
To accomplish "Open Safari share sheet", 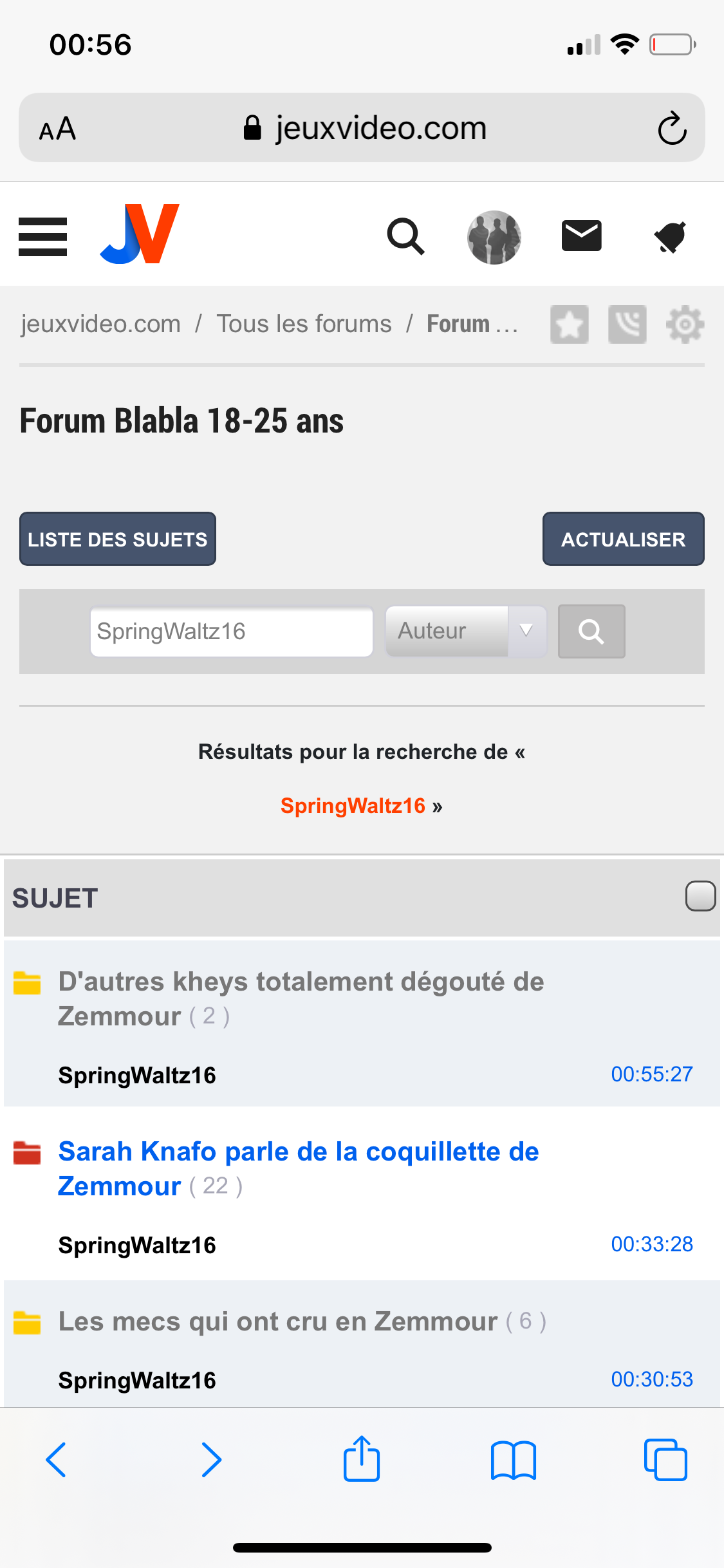I will [x=362, y=1459].
